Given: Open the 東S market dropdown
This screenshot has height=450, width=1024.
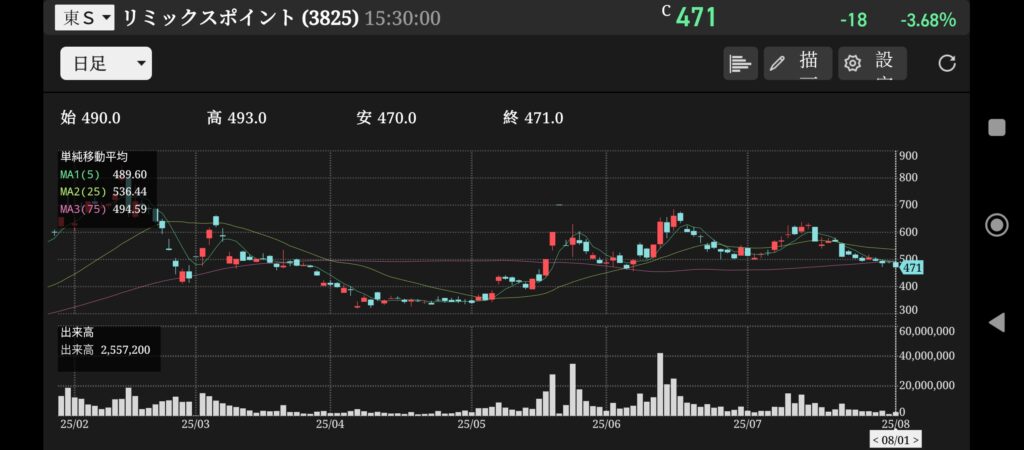Looking at the screenshot, I should point(85,17).
